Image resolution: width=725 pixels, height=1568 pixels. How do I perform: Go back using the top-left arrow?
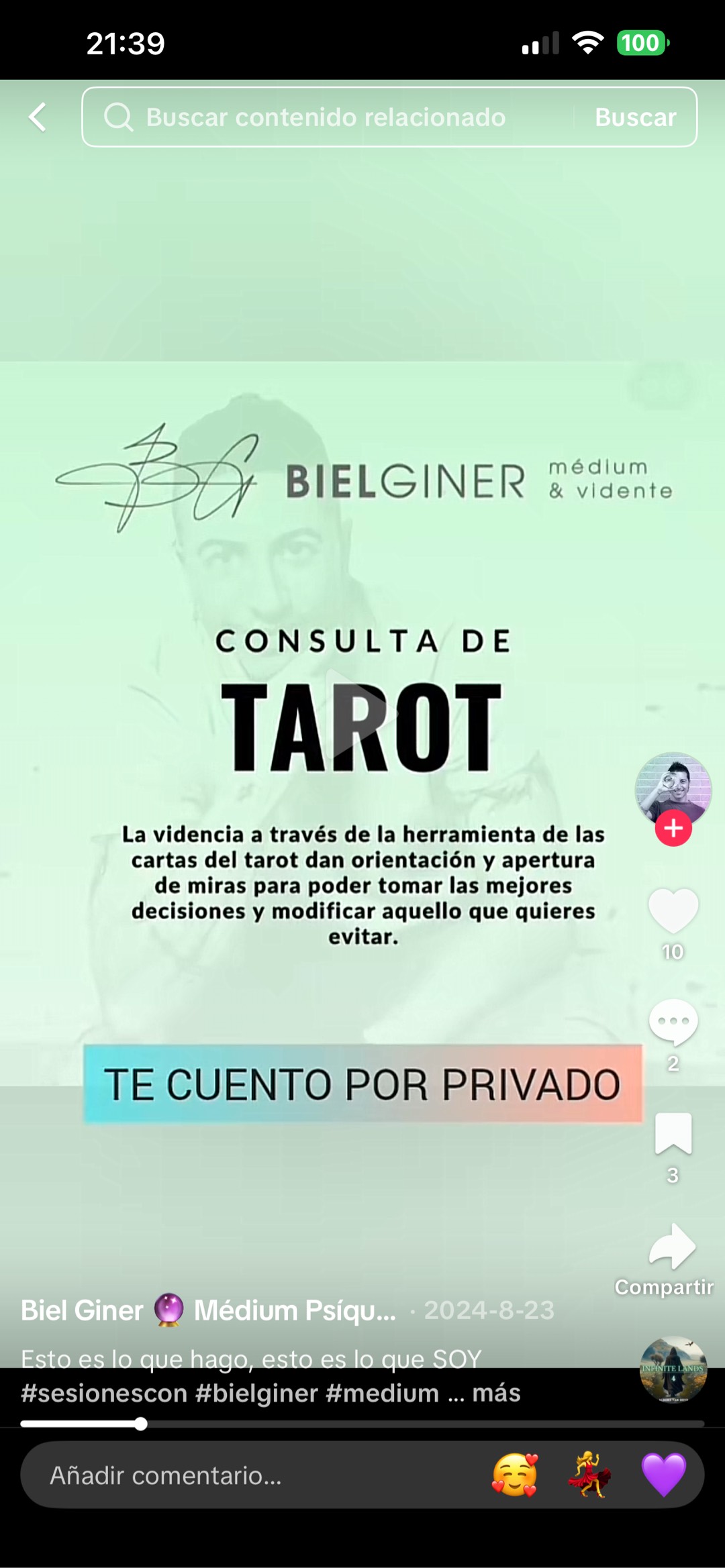pos(38,117)
